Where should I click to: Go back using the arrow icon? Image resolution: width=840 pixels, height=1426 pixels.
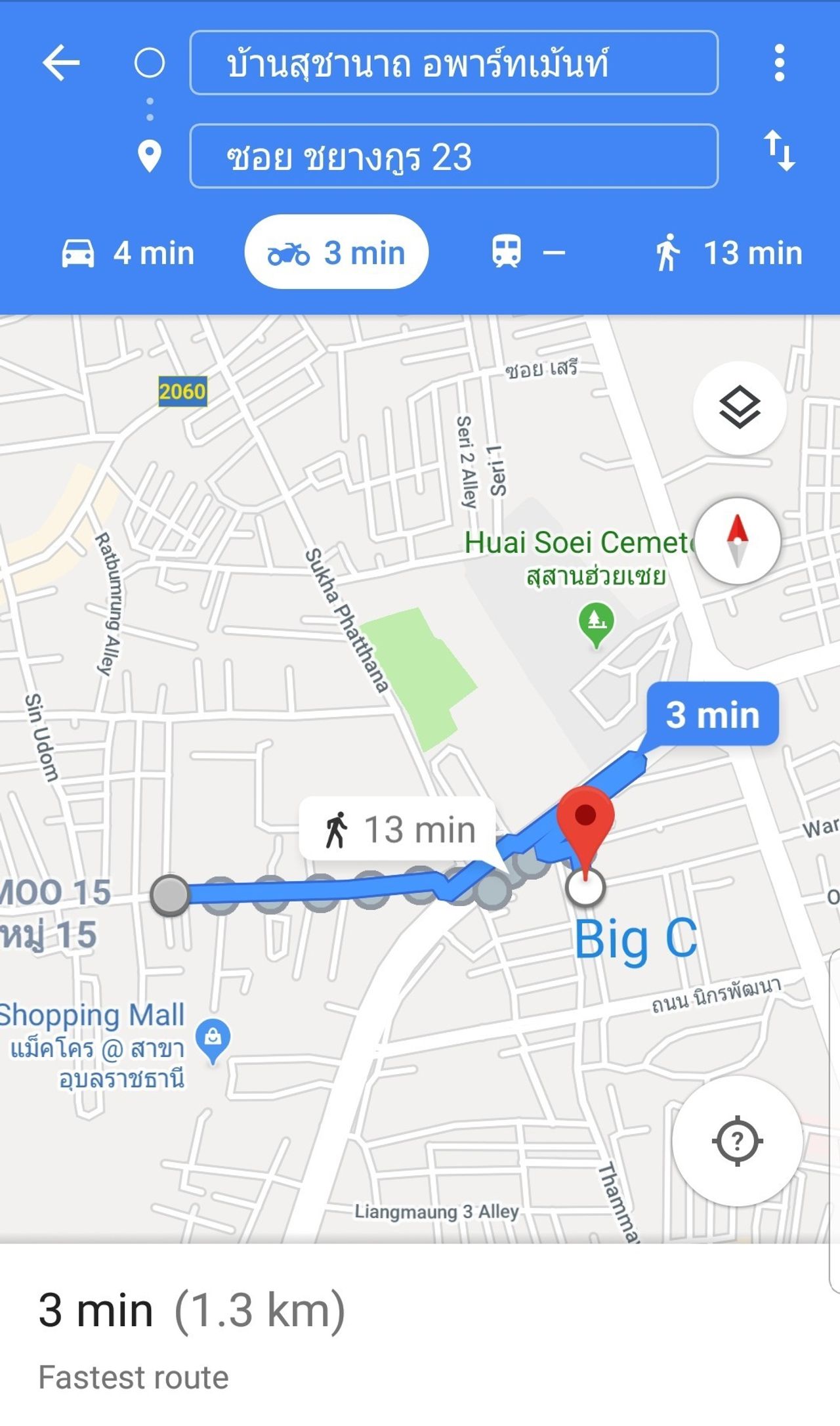61,63
